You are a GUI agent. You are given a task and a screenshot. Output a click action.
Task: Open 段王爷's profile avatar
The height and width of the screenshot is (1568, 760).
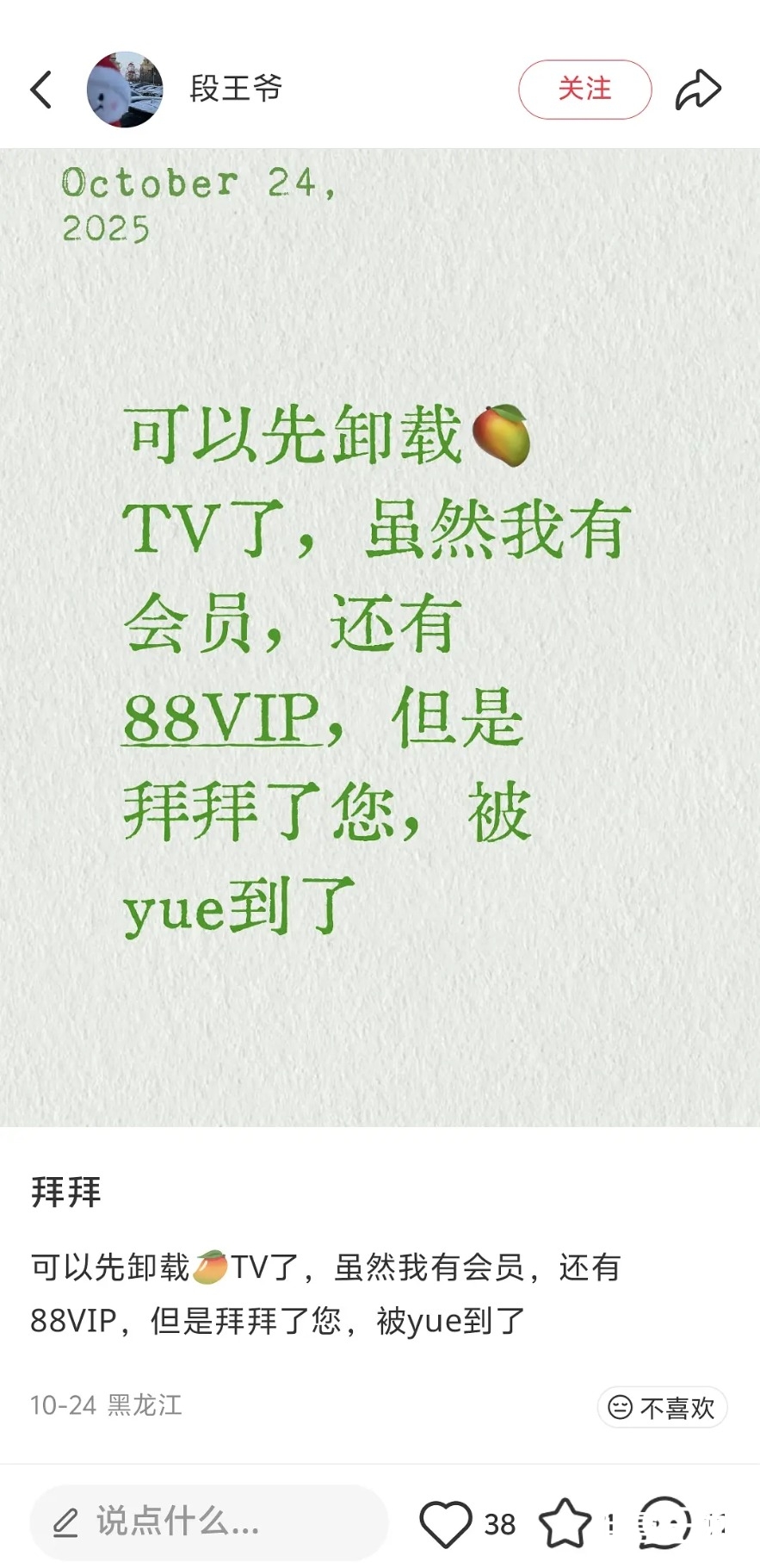pos(125,90)
